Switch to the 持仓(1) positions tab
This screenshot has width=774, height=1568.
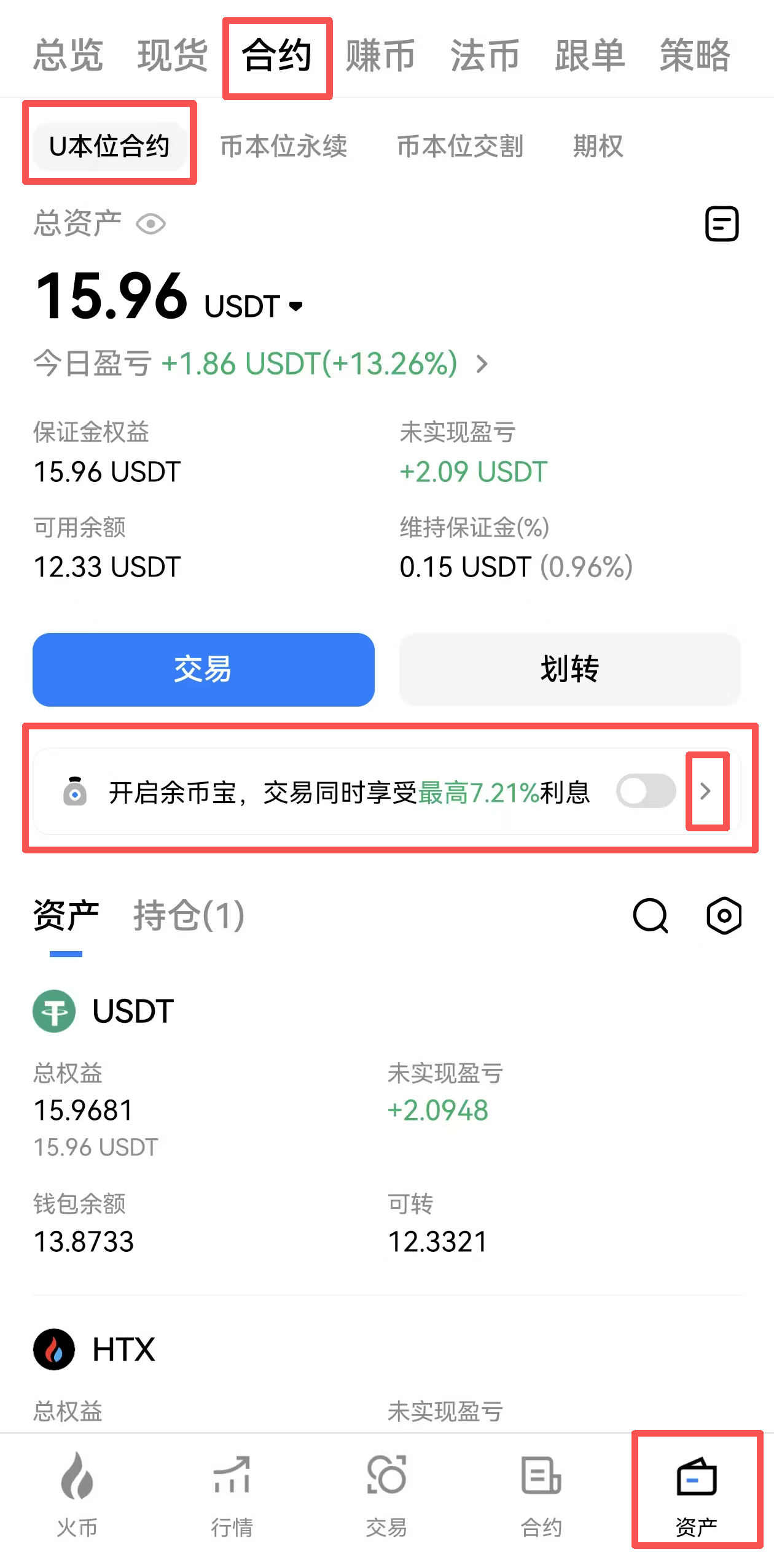pyautogui.click(x=189, y=916)
